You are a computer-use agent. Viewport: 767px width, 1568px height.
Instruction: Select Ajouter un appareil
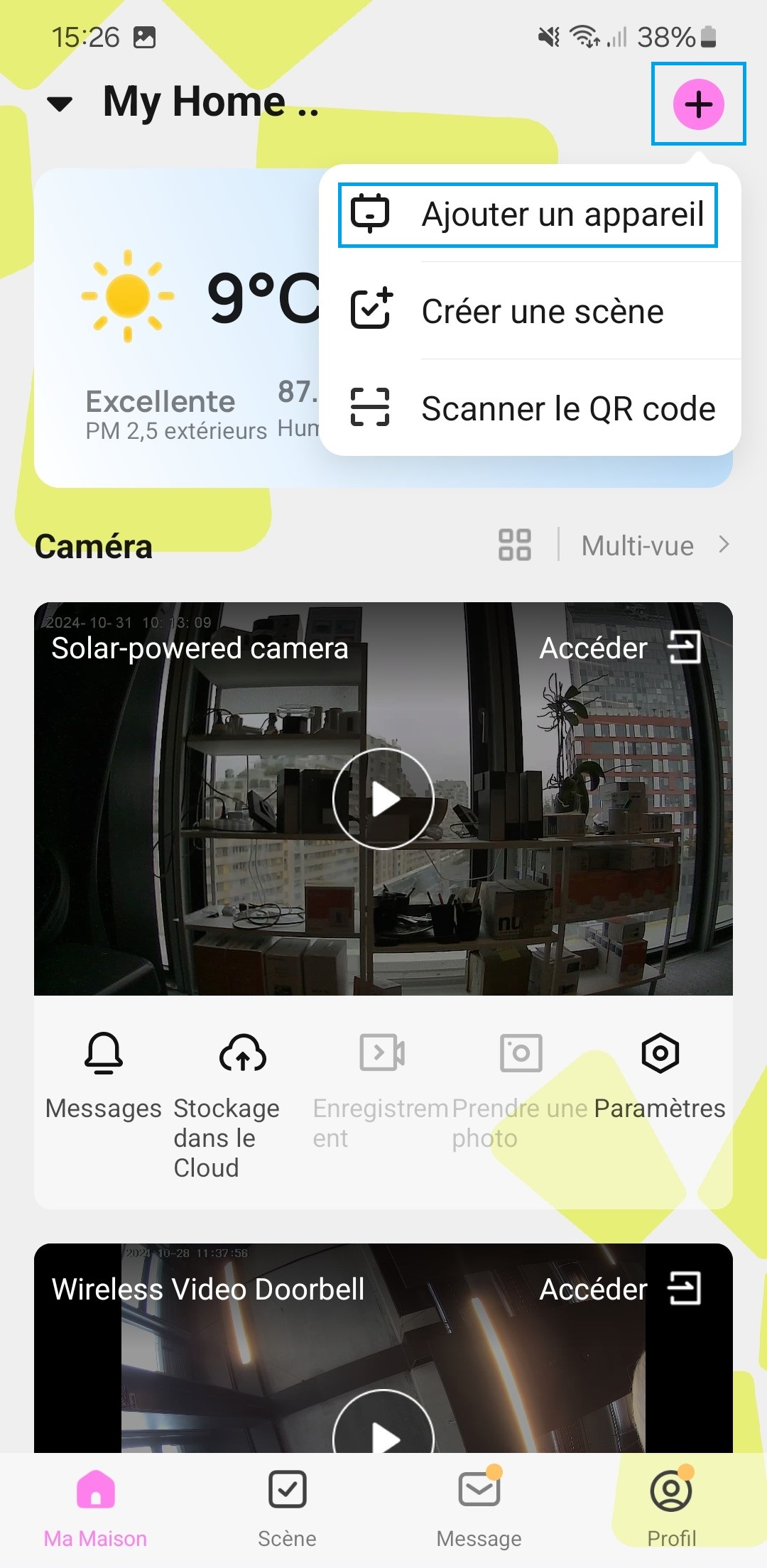point(528,214)
